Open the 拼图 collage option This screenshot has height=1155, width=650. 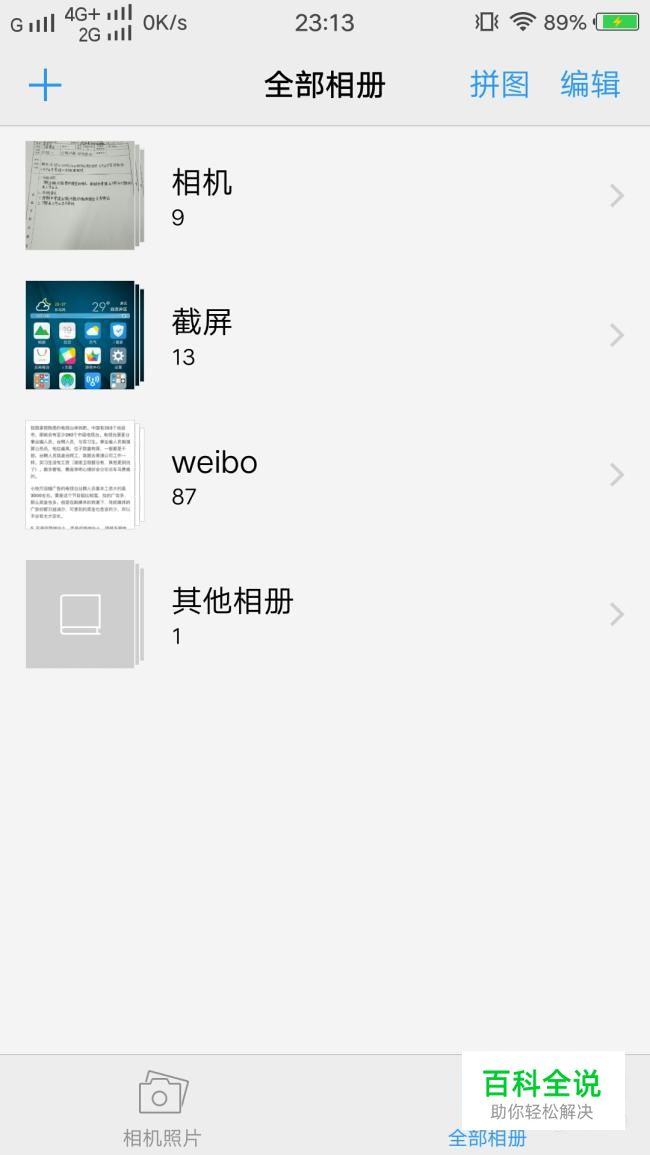pyautogui.click(x=499, y=85)
